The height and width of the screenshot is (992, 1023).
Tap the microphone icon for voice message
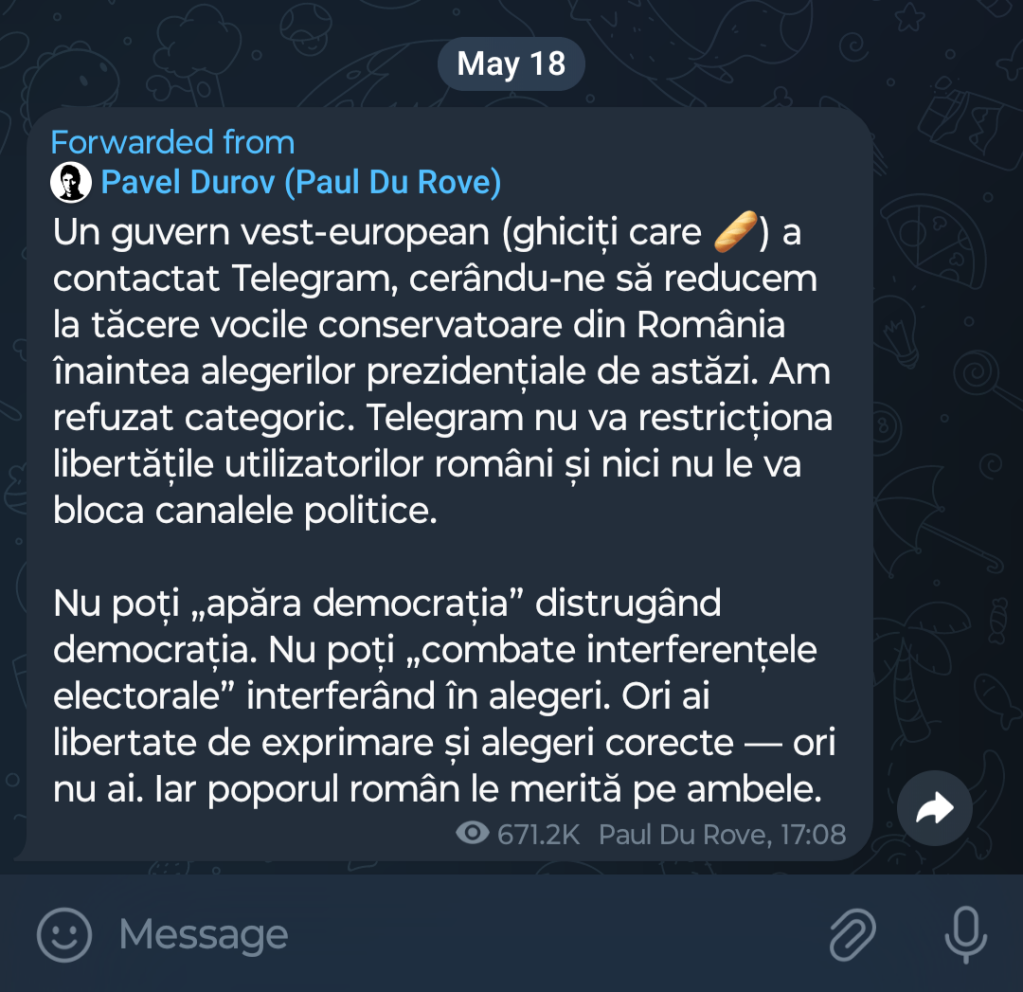(x=966, y=935)
